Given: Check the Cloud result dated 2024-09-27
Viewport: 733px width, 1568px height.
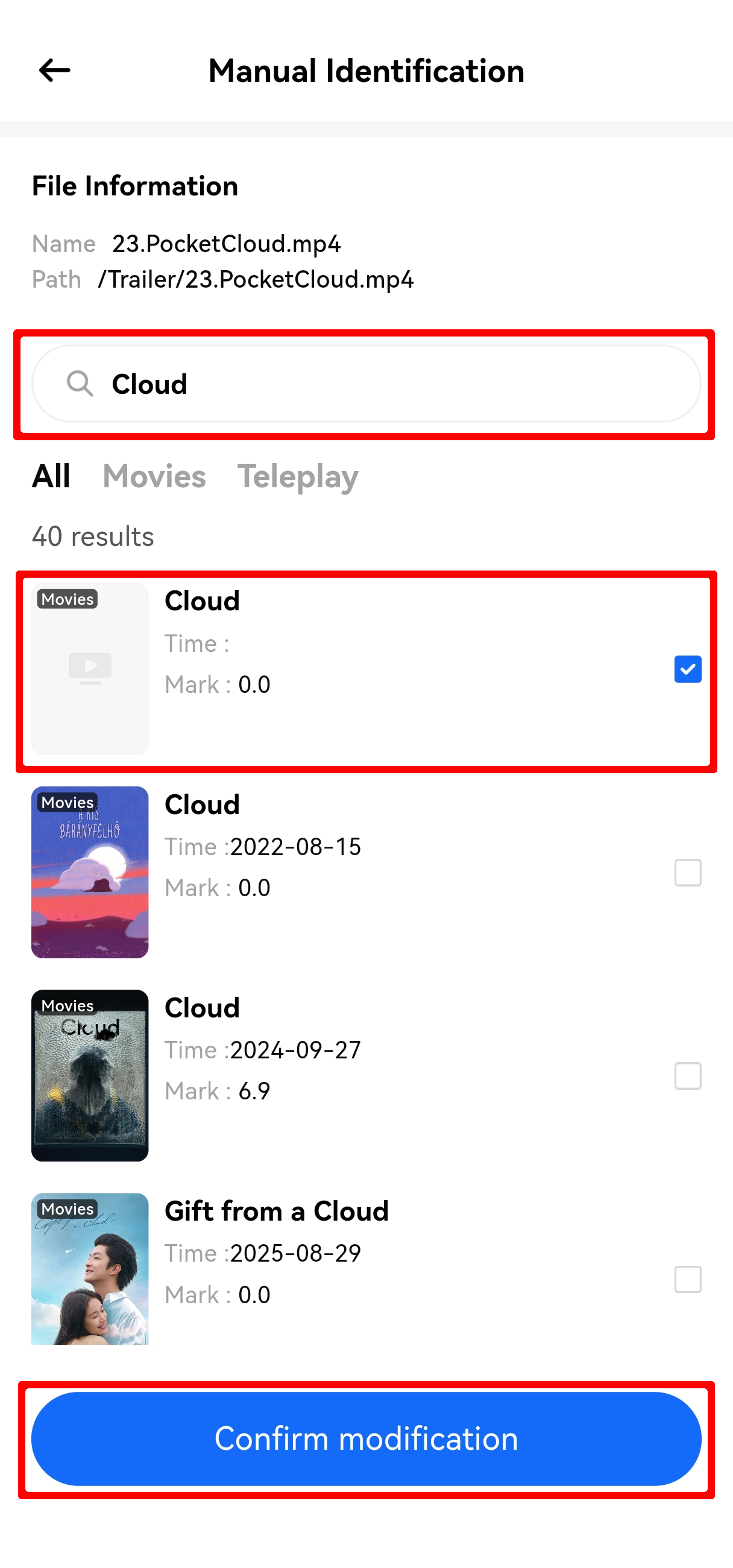Looking at the screenshot, I should [687, 1075].
